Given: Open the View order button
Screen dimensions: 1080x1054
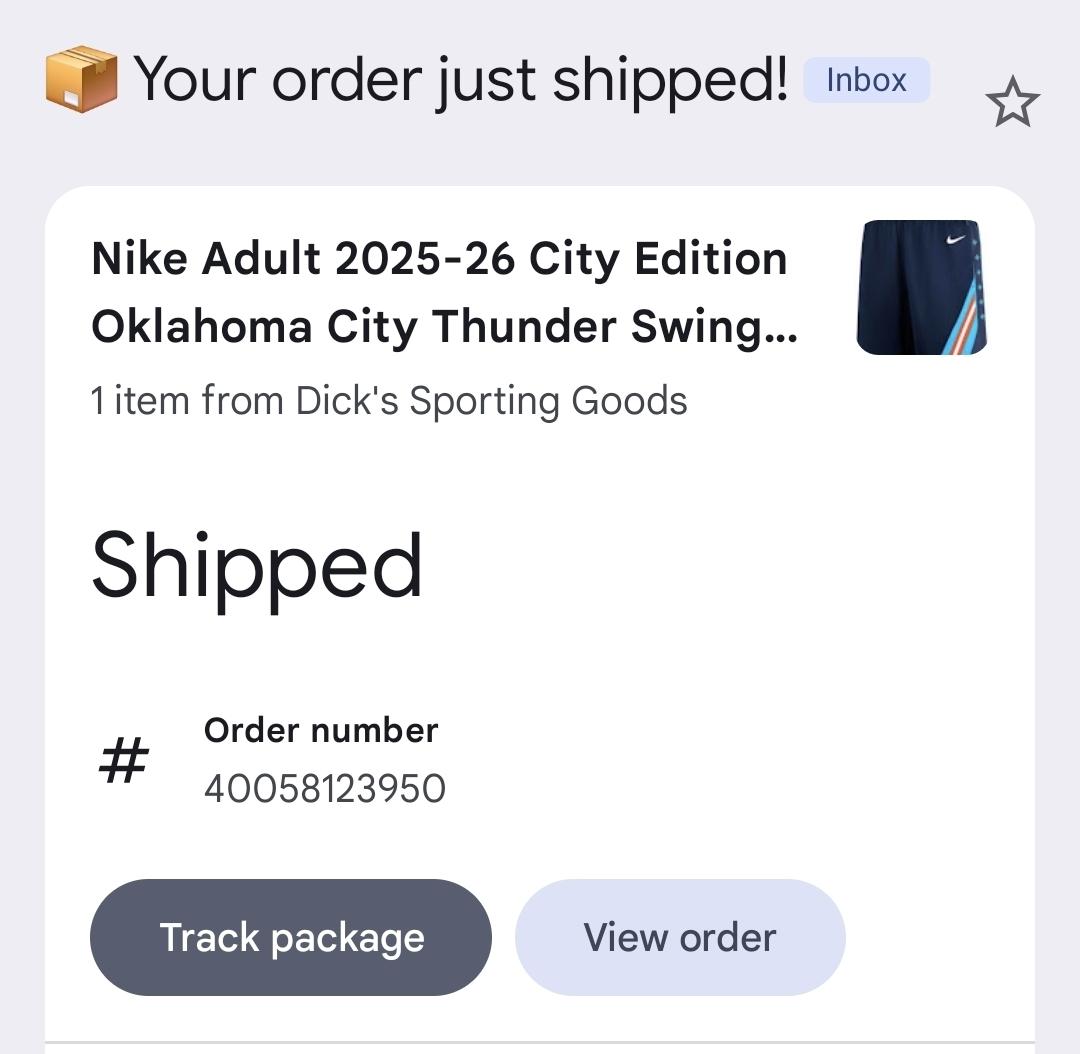Looking at the screenshot, I should pos(680,937).
